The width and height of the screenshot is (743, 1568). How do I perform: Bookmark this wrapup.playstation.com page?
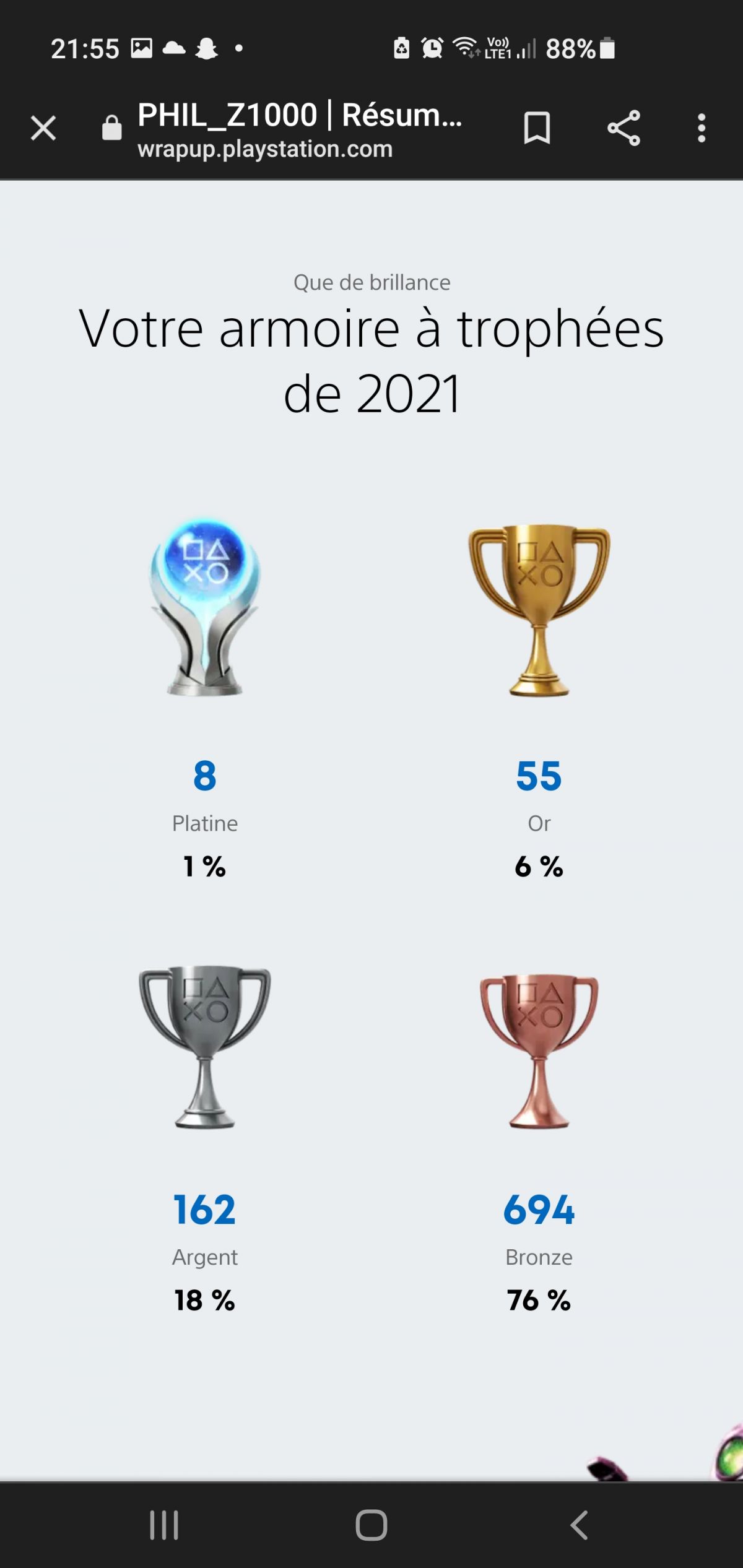tap(537, 128)
